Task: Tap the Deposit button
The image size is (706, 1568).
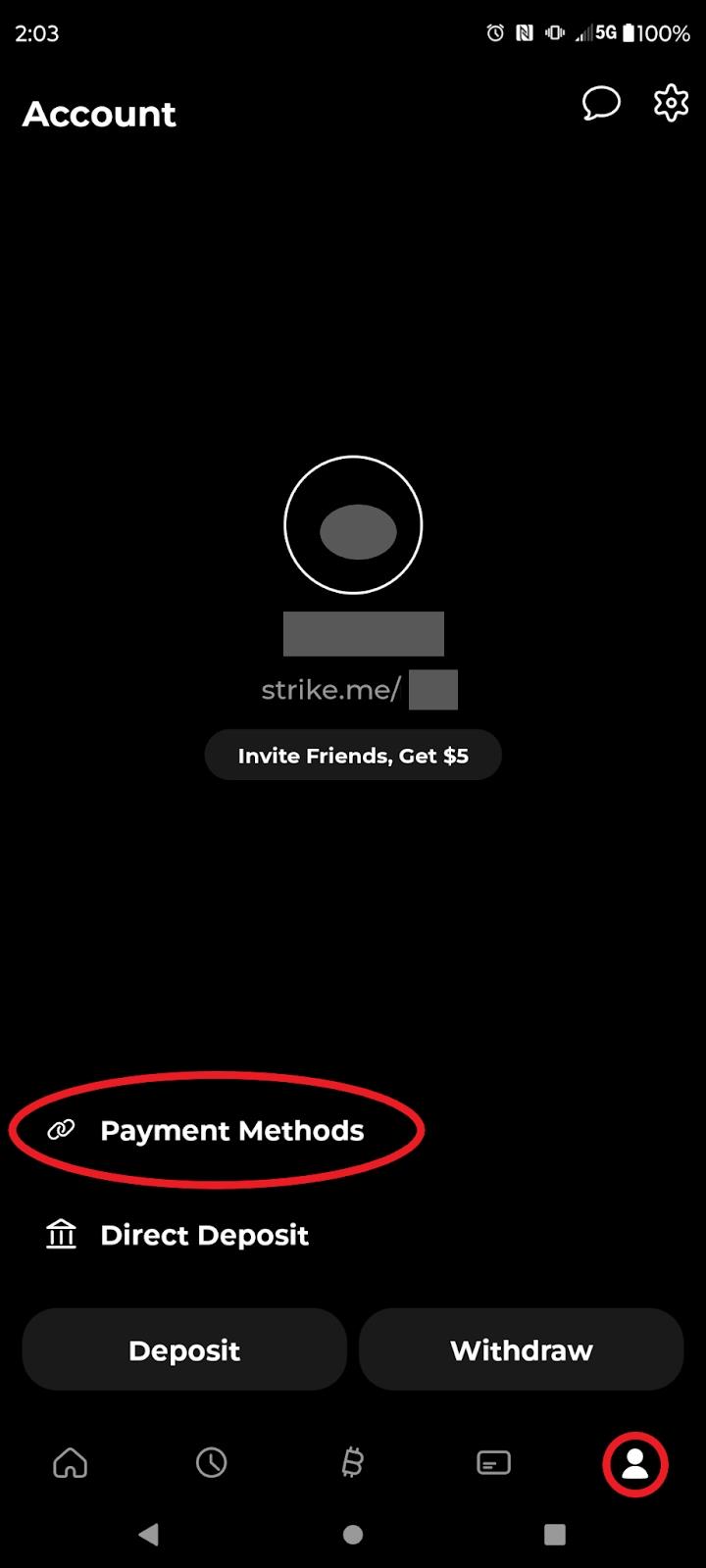Action: (x=184, y=1349)
